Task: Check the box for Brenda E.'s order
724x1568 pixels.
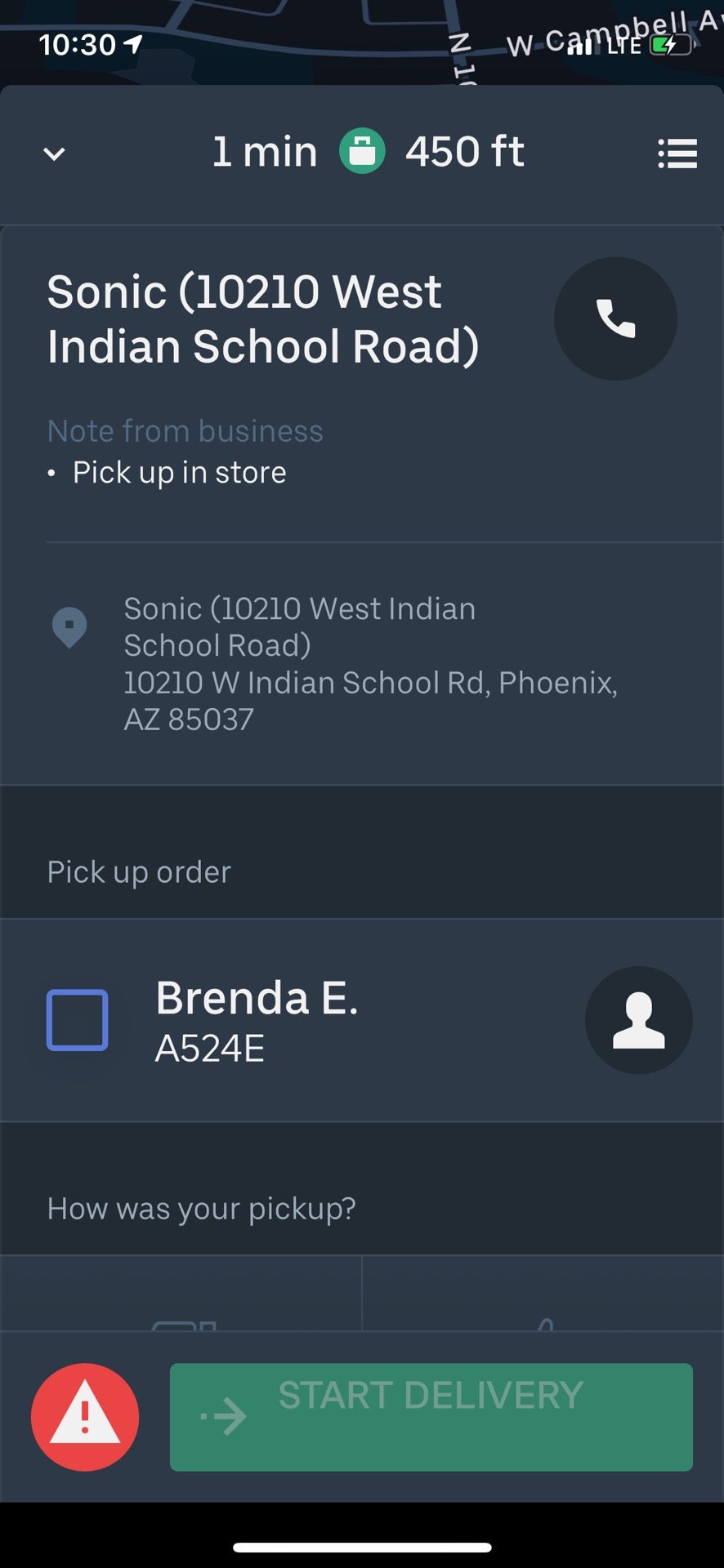Action: [78, 1020]
